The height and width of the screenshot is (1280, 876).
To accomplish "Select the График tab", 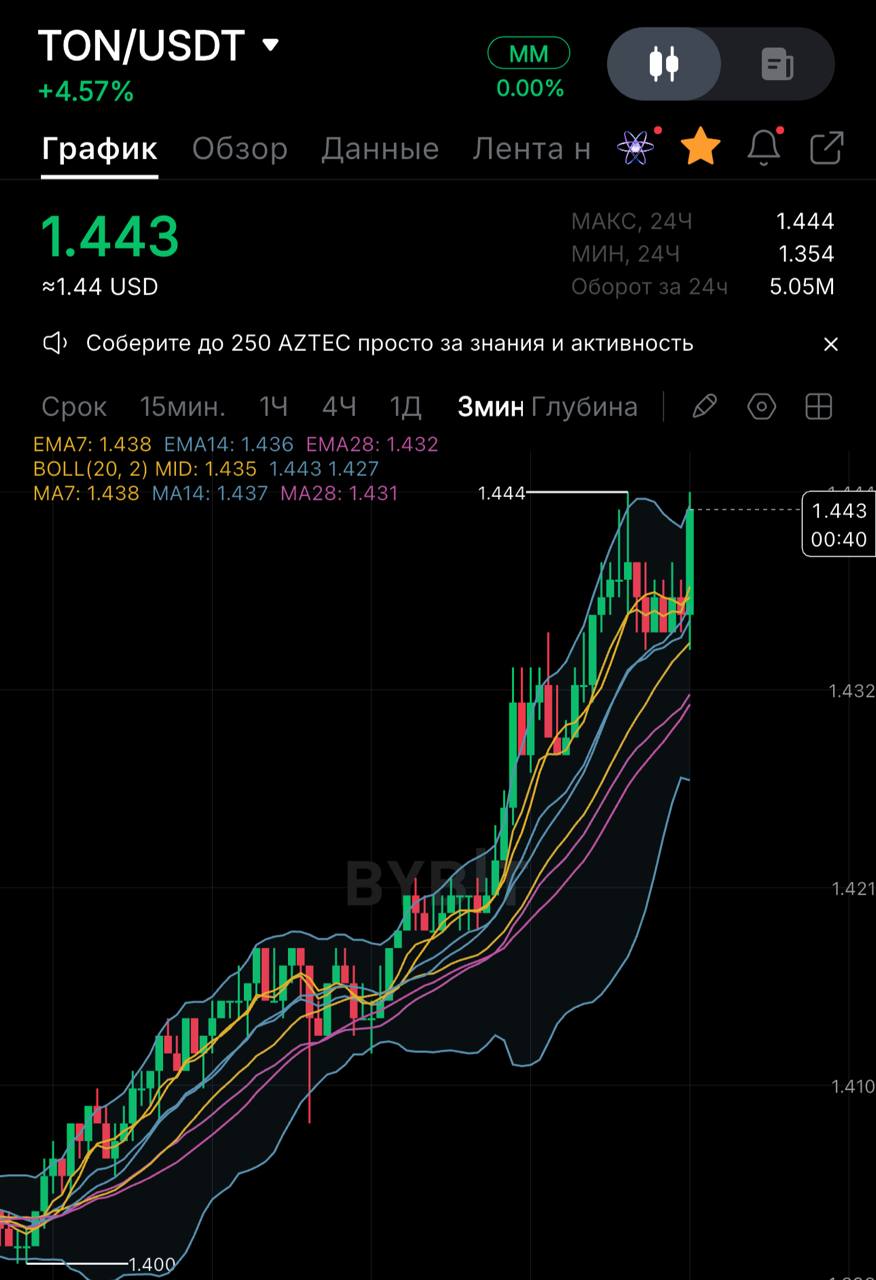I will pos(100,149).
